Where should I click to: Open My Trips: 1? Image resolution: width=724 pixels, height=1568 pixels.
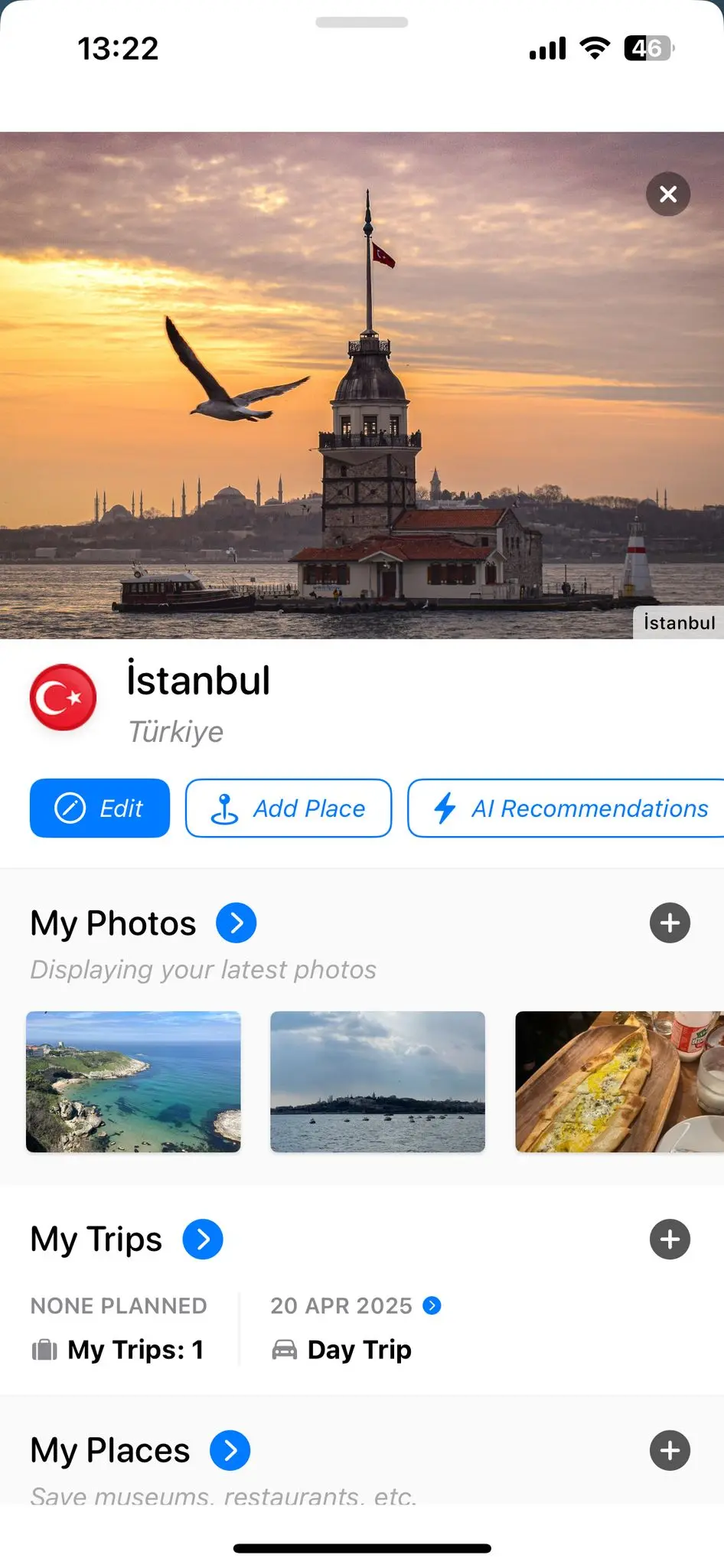pos(135,1349)
